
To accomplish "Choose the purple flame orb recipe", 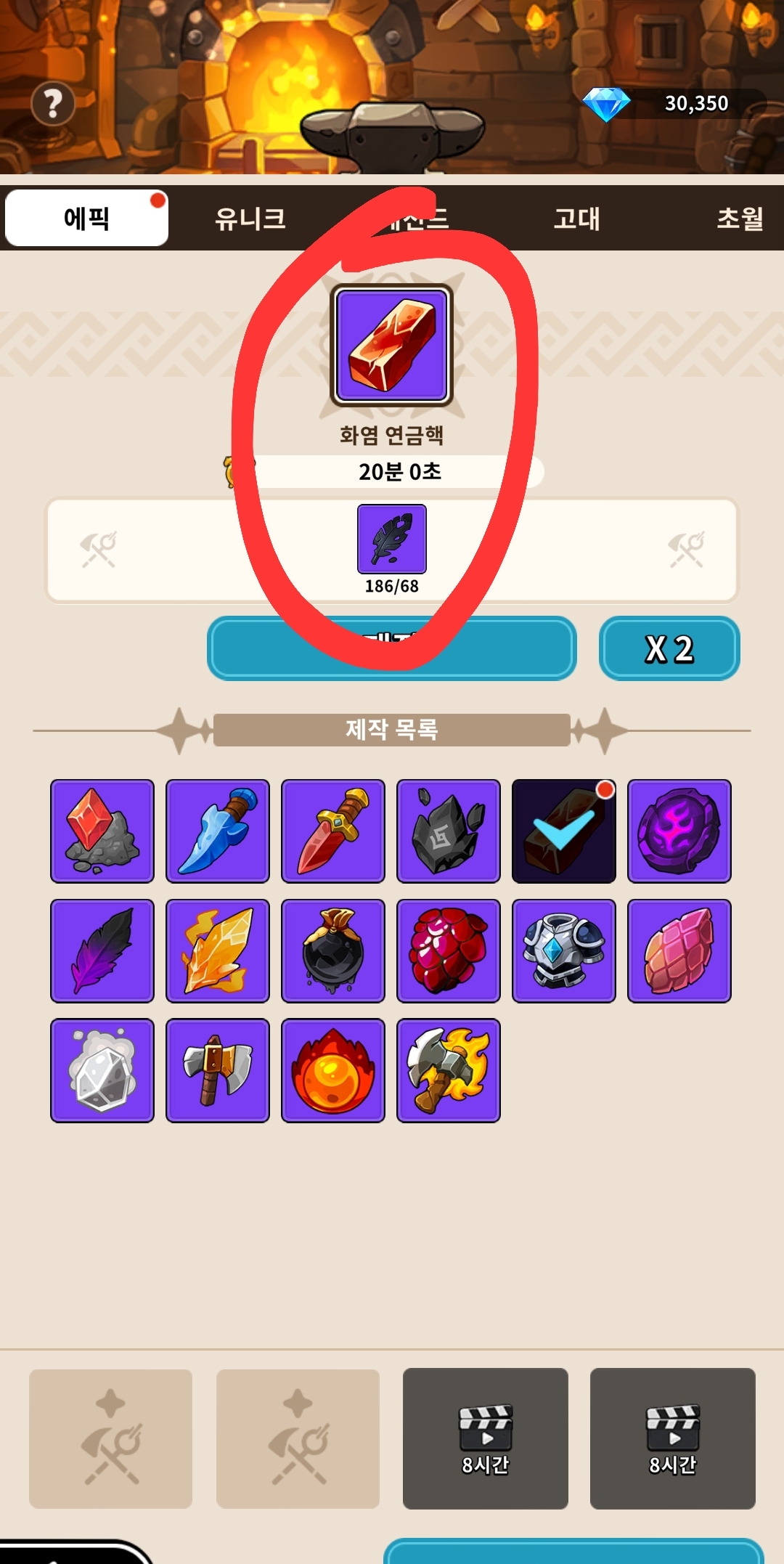I will [679, 831].
